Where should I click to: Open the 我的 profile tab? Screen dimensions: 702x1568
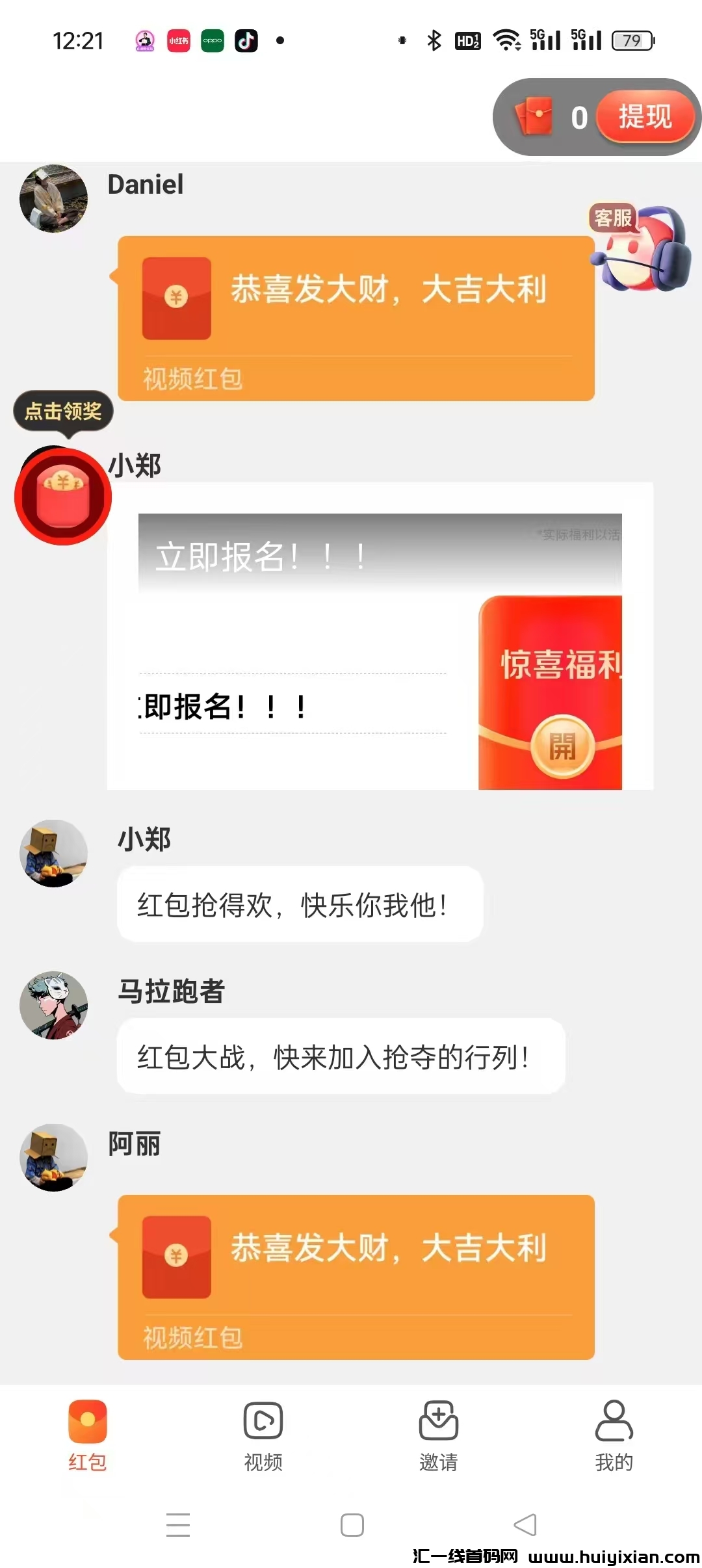614,1435
